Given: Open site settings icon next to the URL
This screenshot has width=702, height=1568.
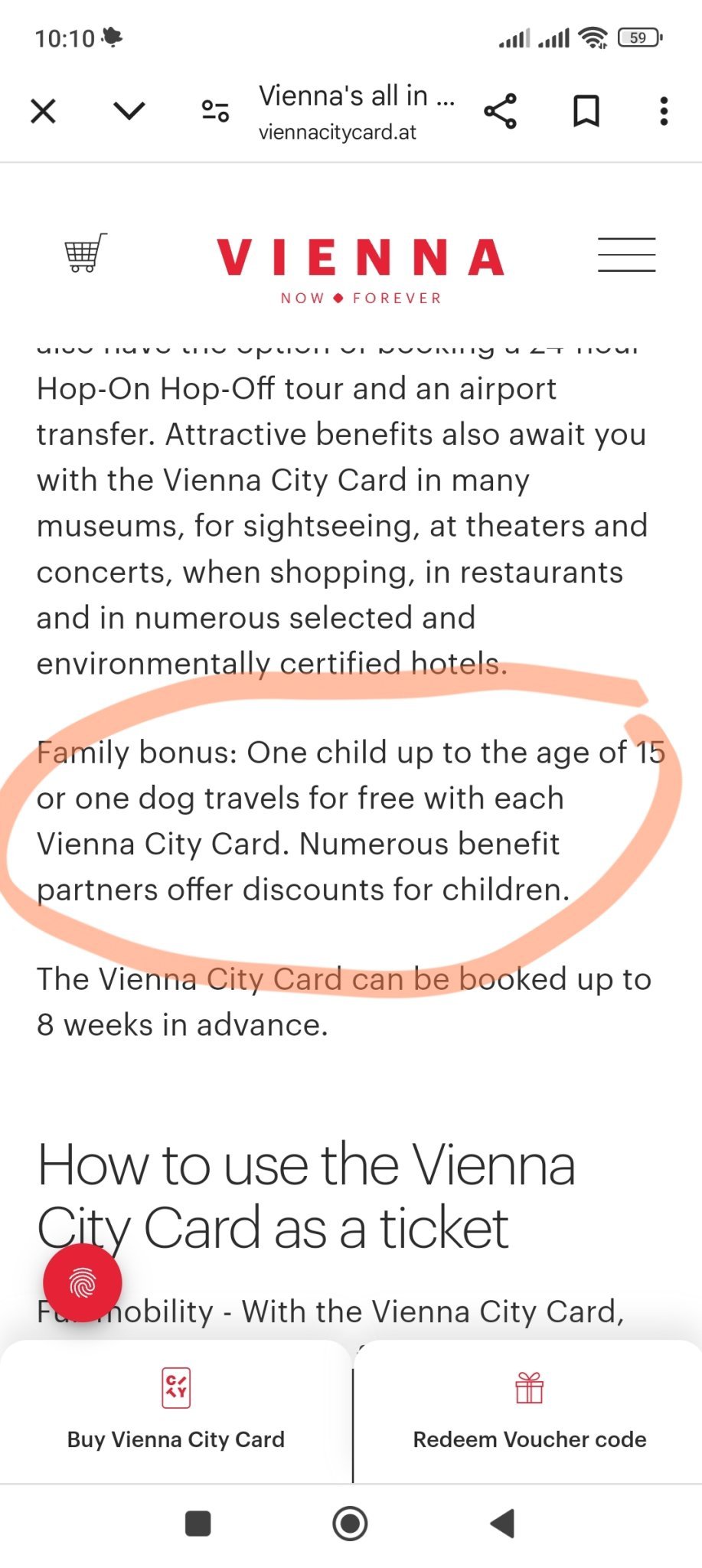Looking at the screenshot, I should (215, 112).
